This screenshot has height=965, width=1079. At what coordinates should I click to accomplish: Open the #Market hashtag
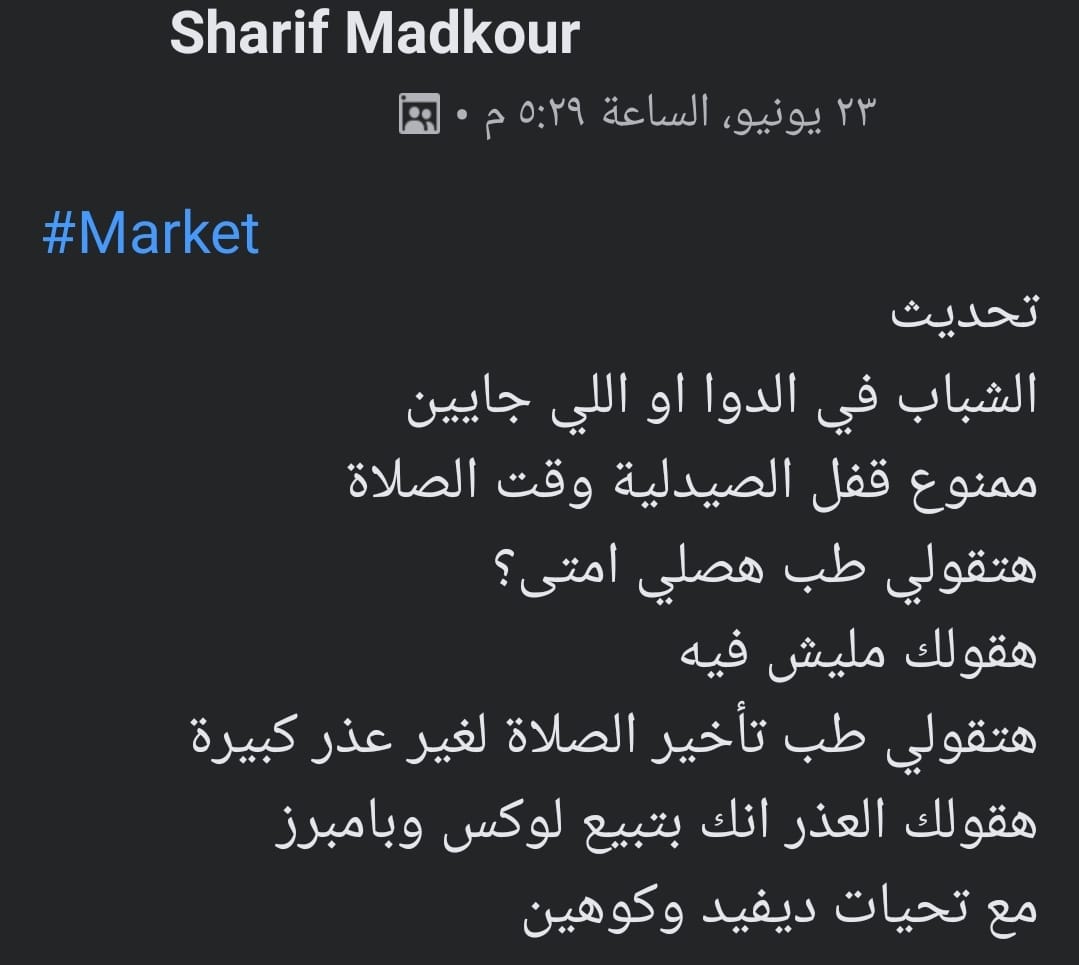(x=151, y=233)
